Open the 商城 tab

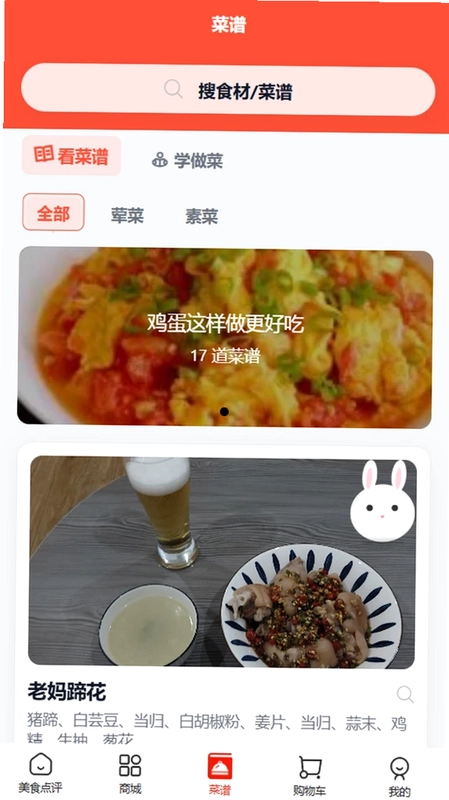(130, 773)
